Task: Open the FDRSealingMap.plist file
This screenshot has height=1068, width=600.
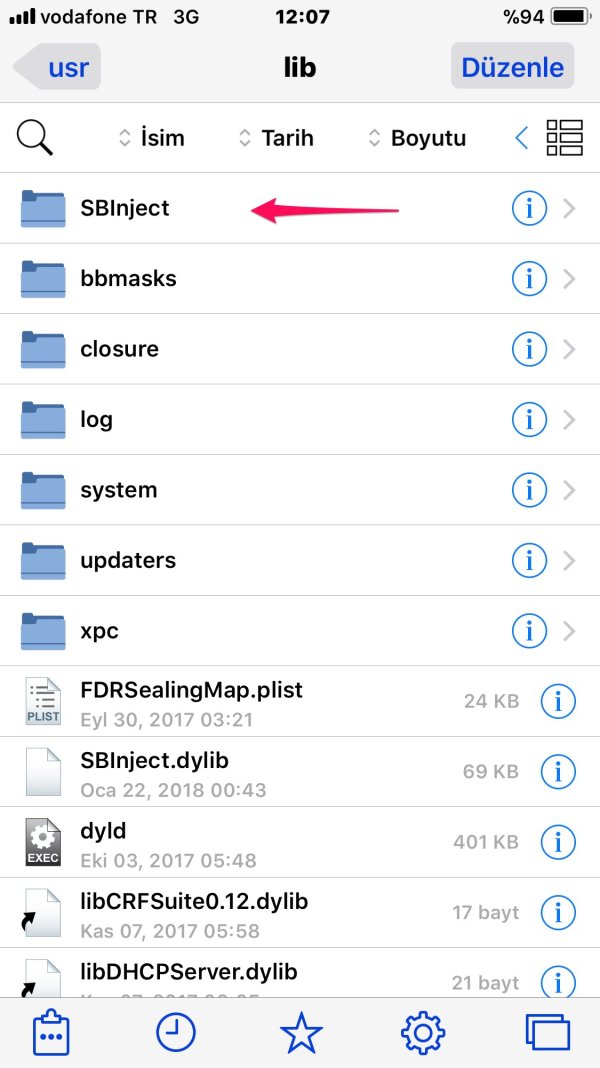Action: pos(190,701)
